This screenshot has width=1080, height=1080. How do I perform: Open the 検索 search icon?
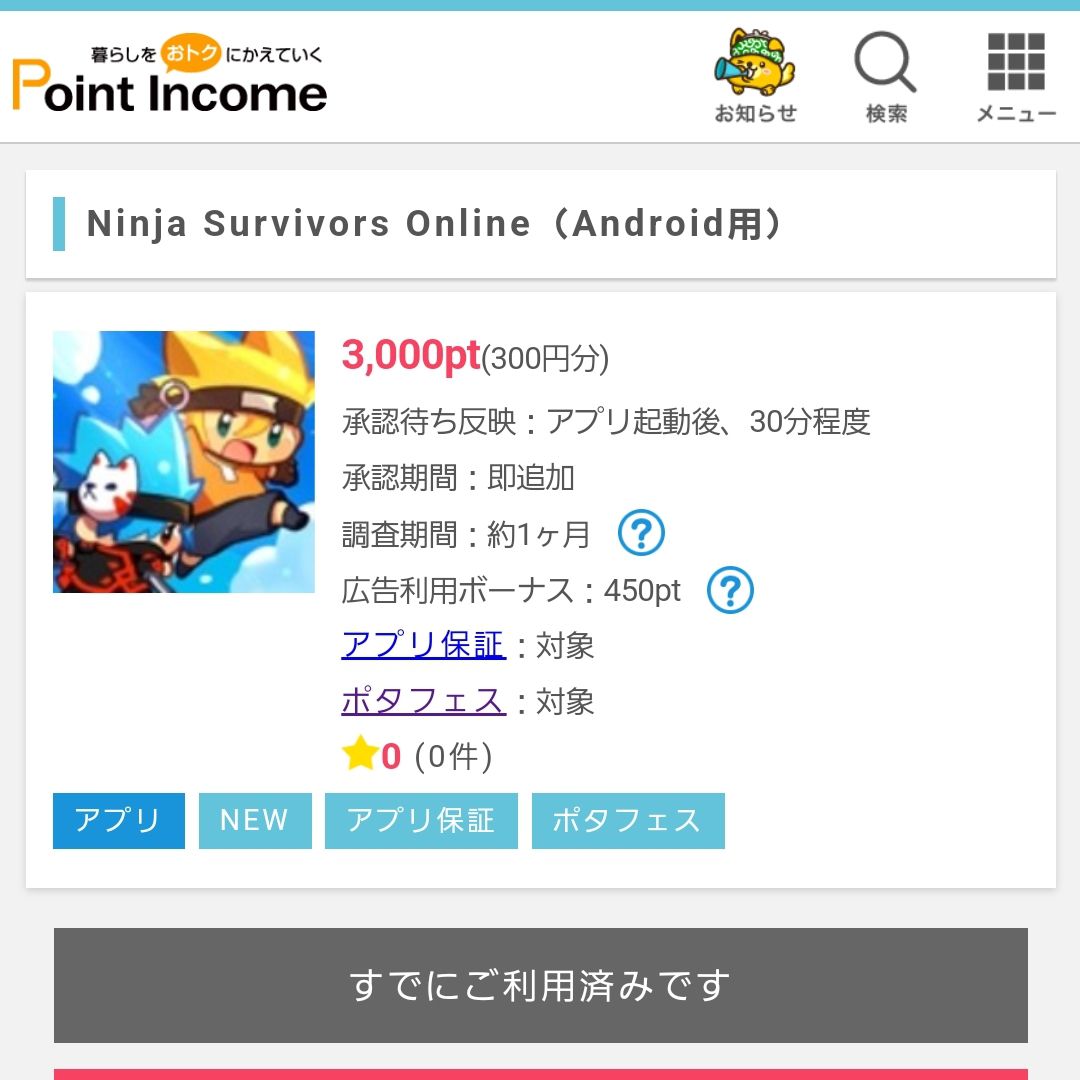[886, 77]
